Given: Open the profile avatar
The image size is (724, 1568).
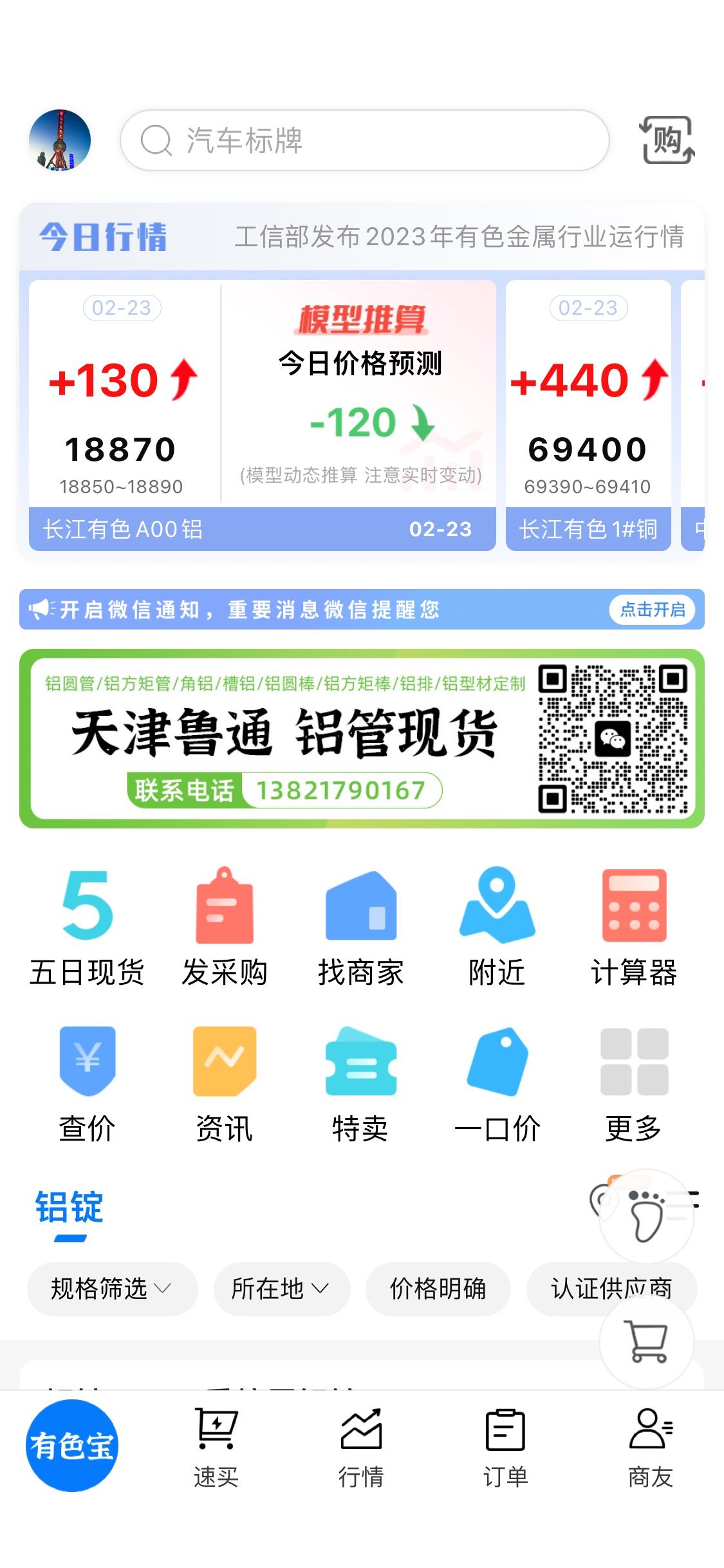Looking at the screenshot, I should click(x=60, y=140).
